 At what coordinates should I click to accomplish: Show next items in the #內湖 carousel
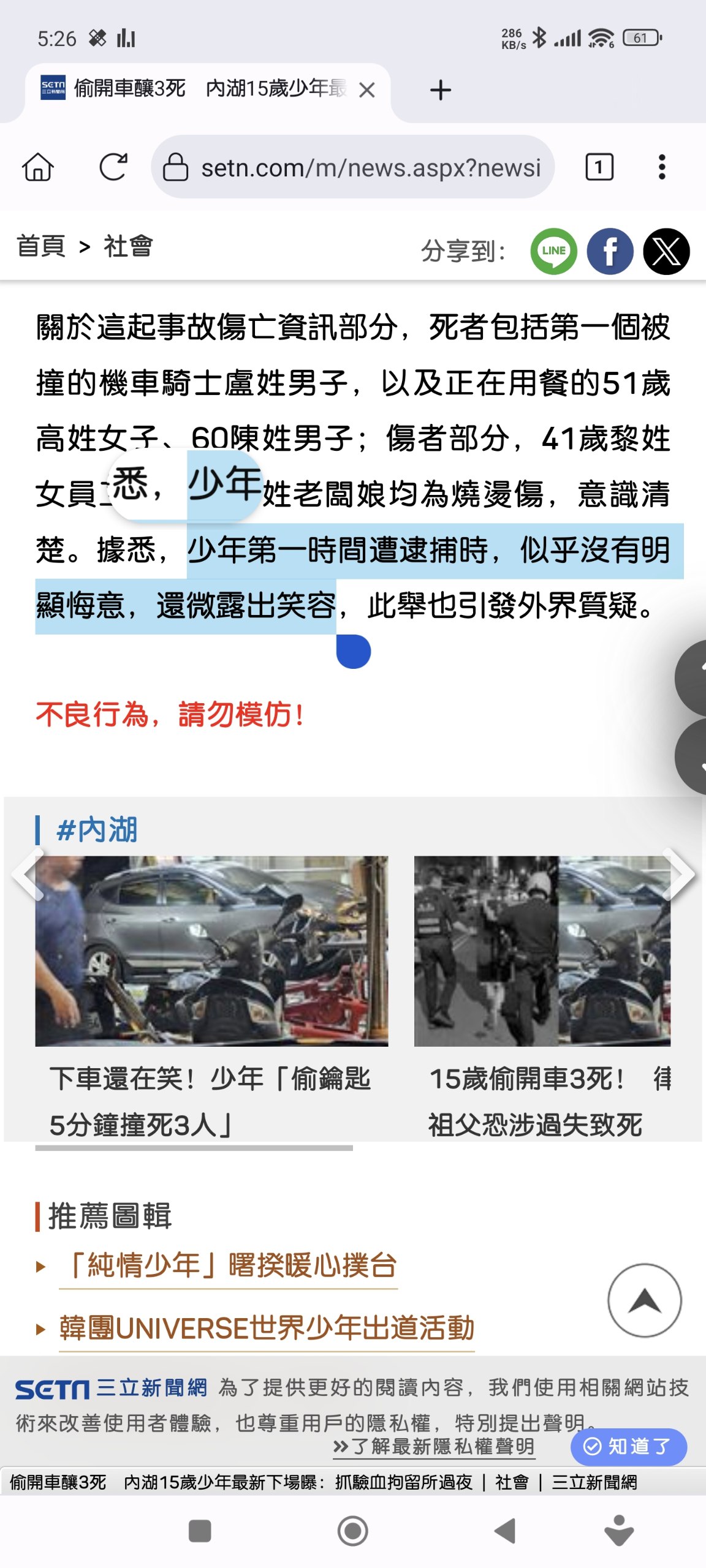click(x=680, y=875)
